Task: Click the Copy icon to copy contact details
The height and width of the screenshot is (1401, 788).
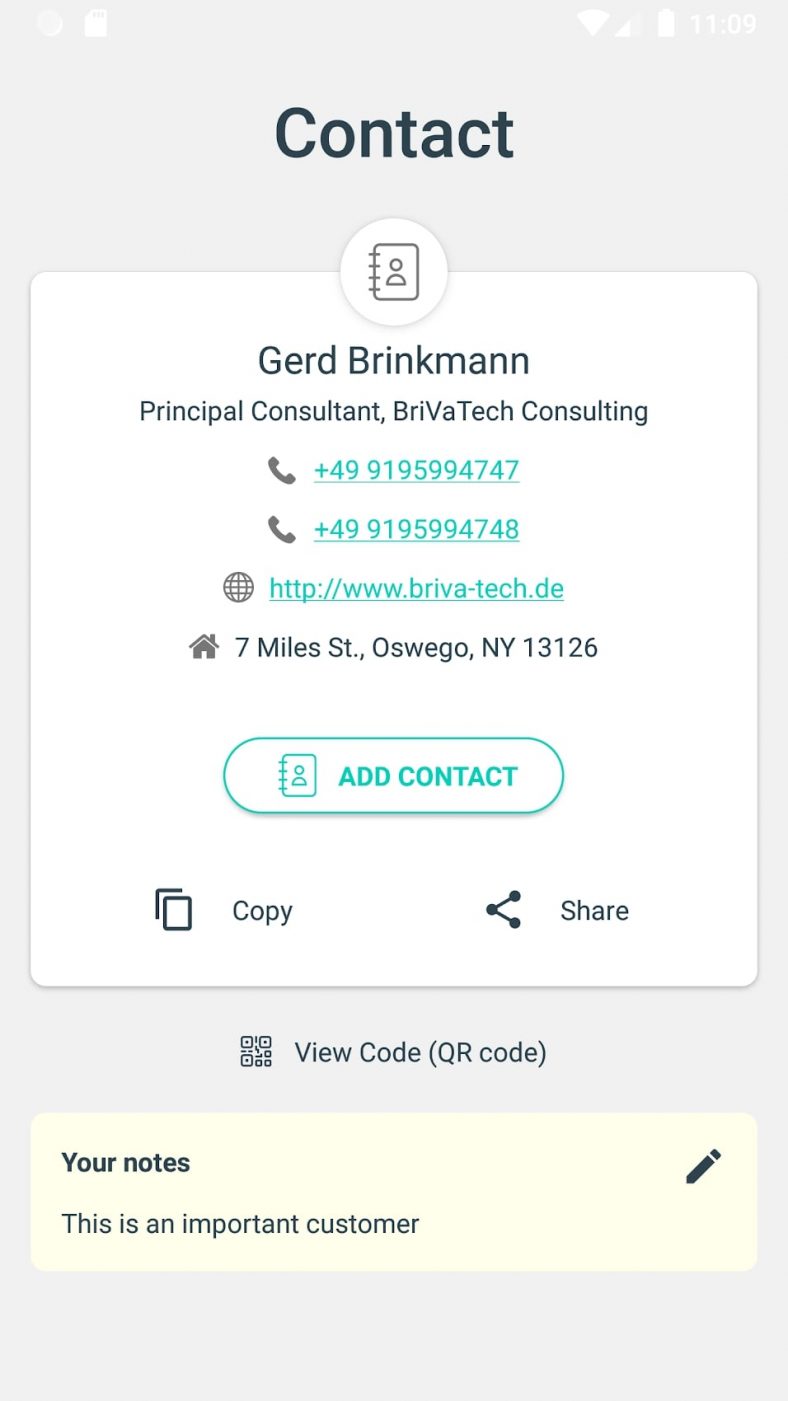Action: pyautogui.click(x=172, y=910)
